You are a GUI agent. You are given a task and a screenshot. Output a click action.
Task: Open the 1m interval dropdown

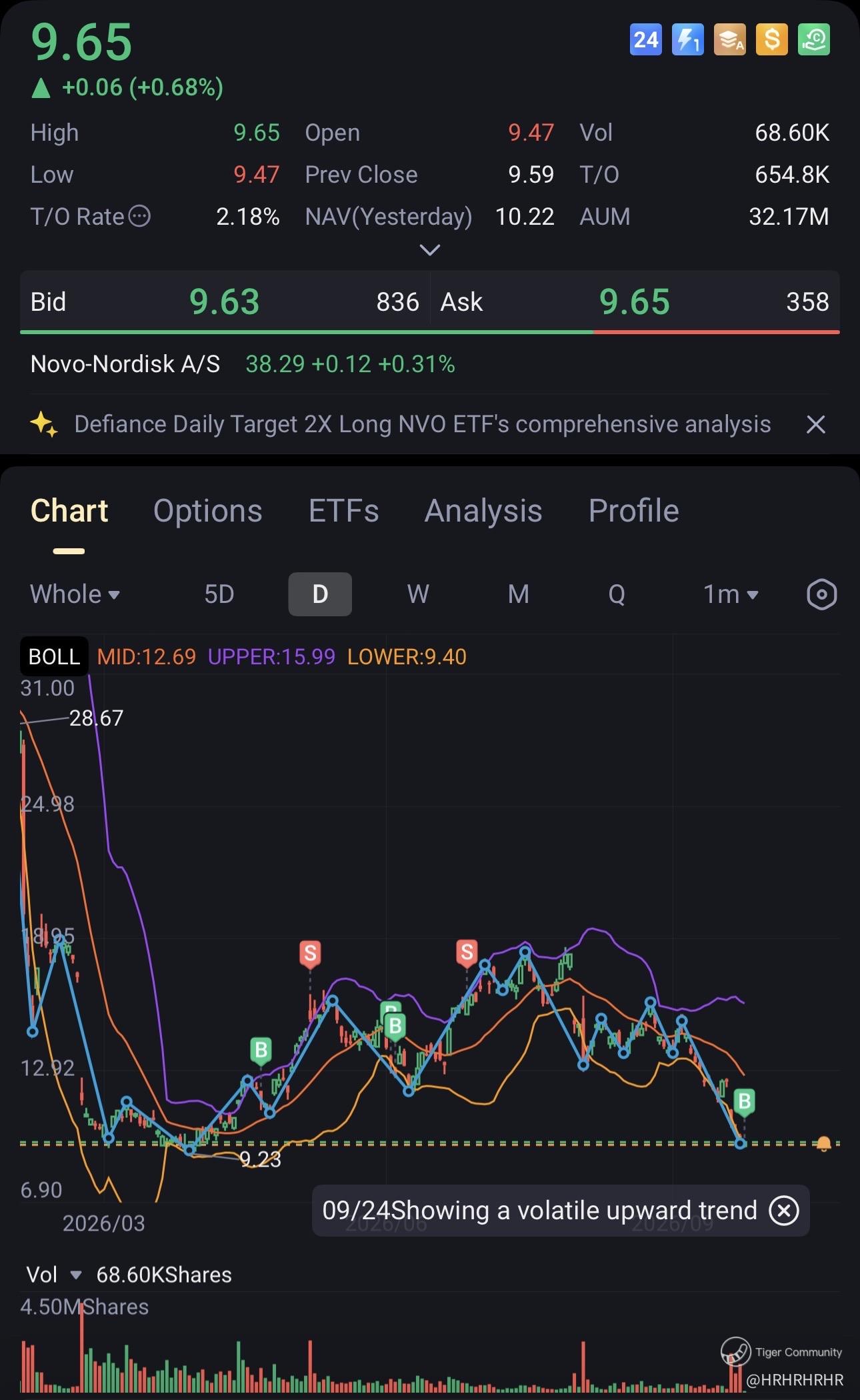coord(731,594)
